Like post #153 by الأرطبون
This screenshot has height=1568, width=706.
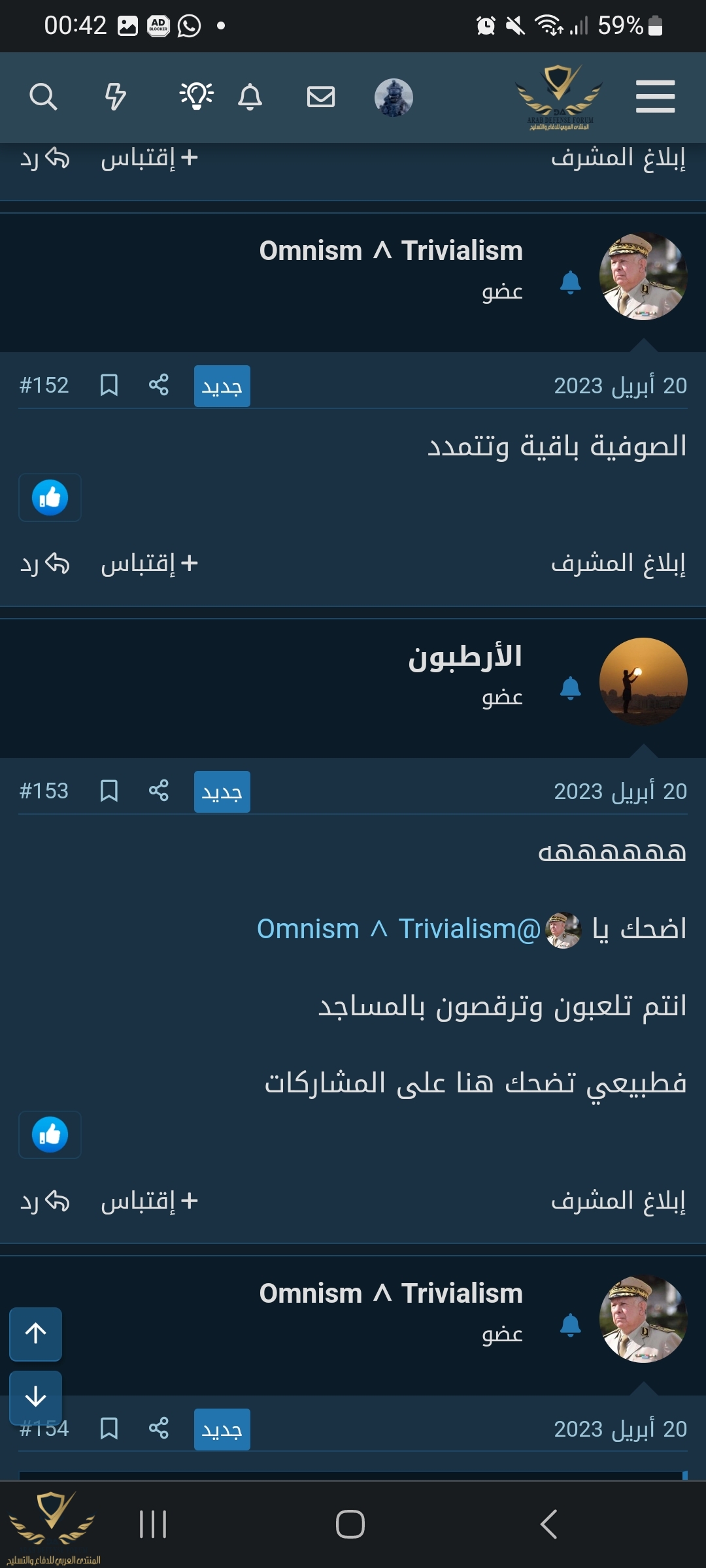[x=50, y=1135]
